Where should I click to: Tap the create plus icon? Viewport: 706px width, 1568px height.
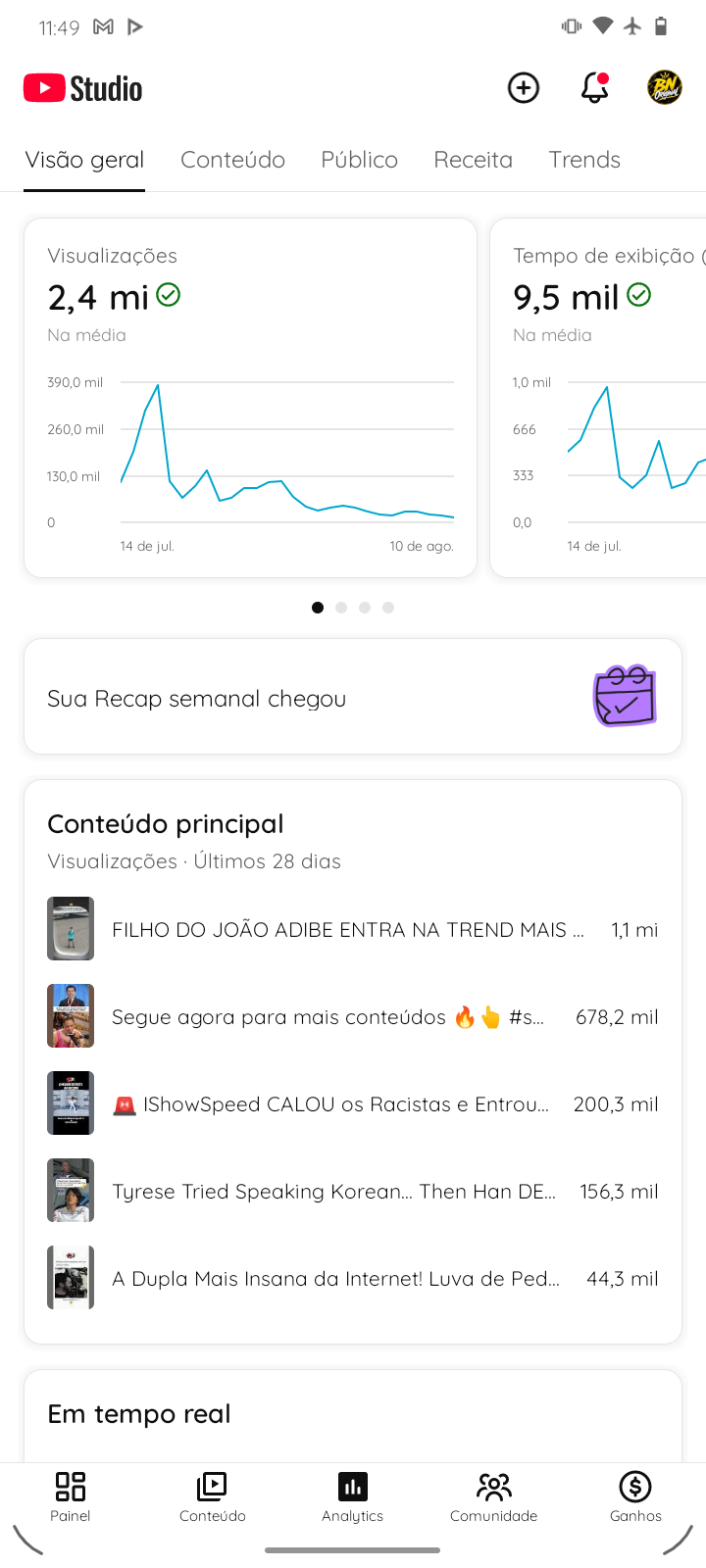tap(524, 88)
